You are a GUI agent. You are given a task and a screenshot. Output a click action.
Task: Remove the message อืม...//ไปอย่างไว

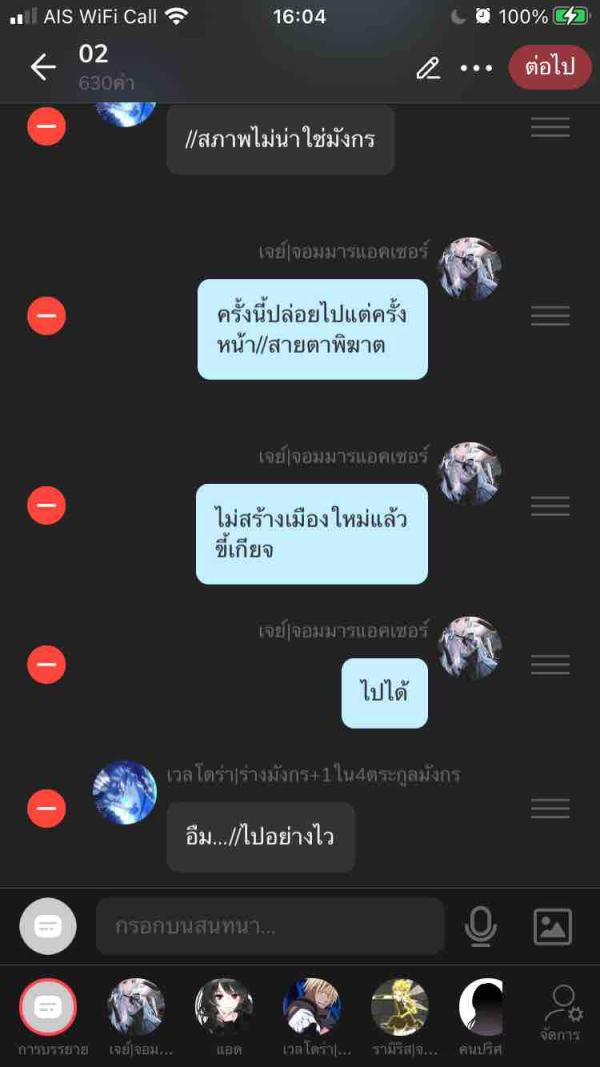click(x=46, y=808)
